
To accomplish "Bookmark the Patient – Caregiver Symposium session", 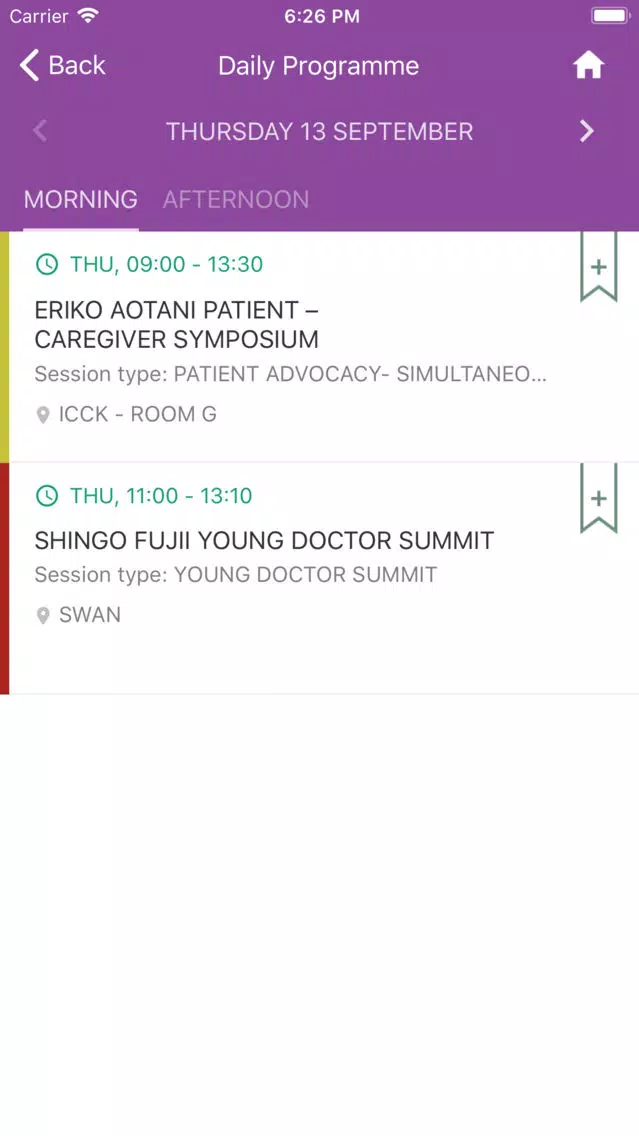I will (x=598, y=267).
